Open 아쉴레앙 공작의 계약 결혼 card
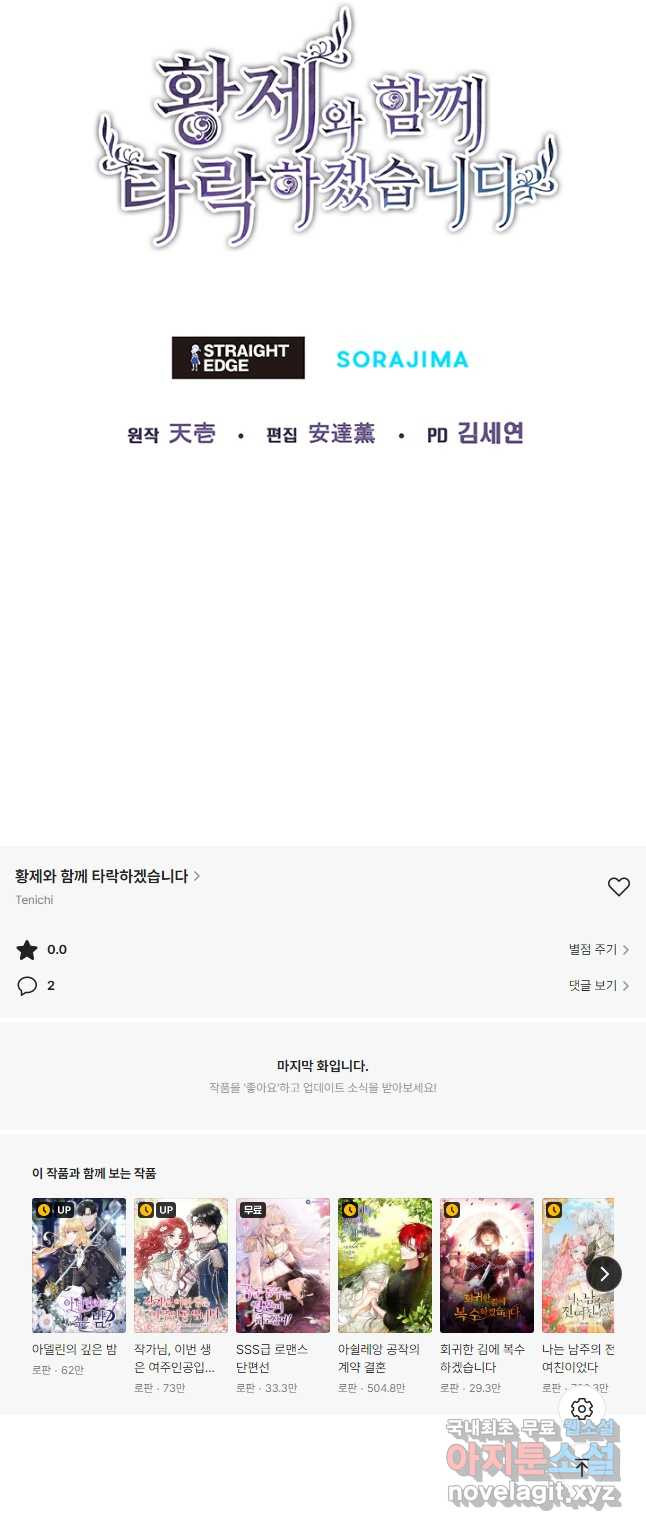 (385, 1265)
